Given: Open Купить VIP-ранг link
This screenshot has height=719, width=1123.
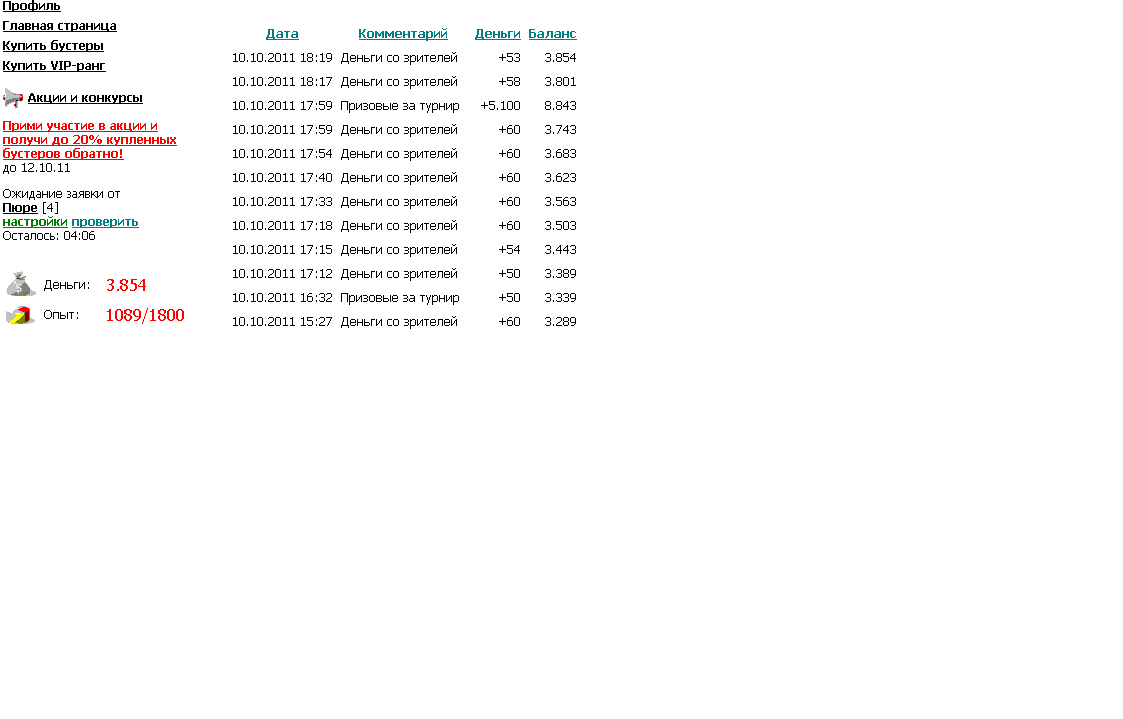Looking at the screenshot, I should click(54, 66).
